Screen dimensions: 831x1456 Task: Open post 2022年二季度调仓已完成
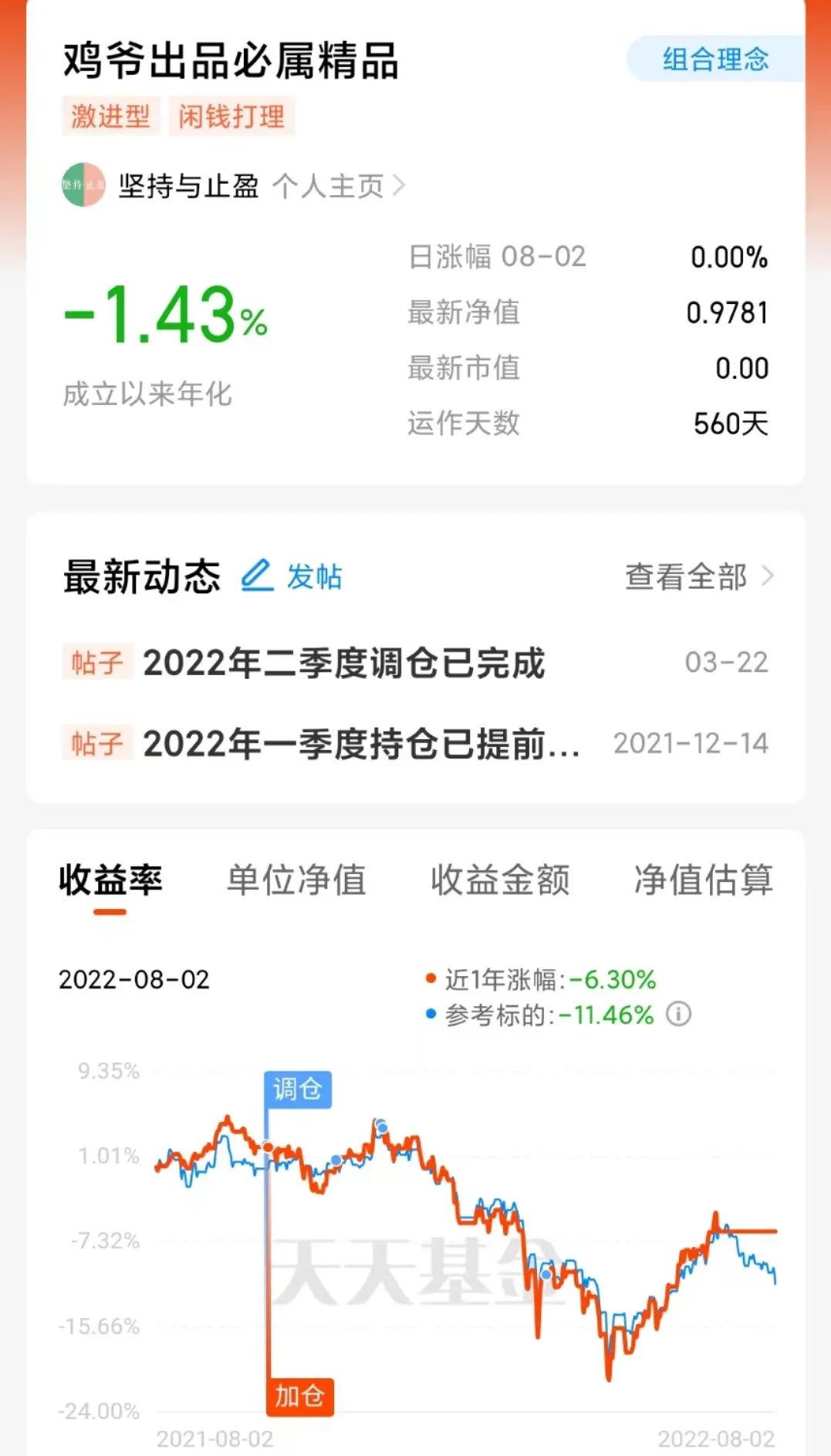tap(415, 663)
